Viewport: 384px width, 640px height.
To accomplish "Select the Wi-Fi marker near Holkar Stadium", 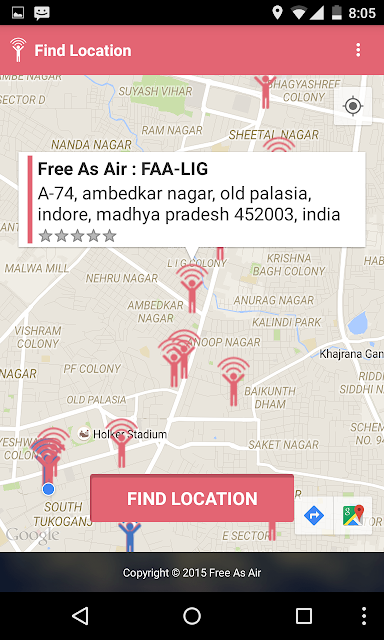I will [121, 443].
